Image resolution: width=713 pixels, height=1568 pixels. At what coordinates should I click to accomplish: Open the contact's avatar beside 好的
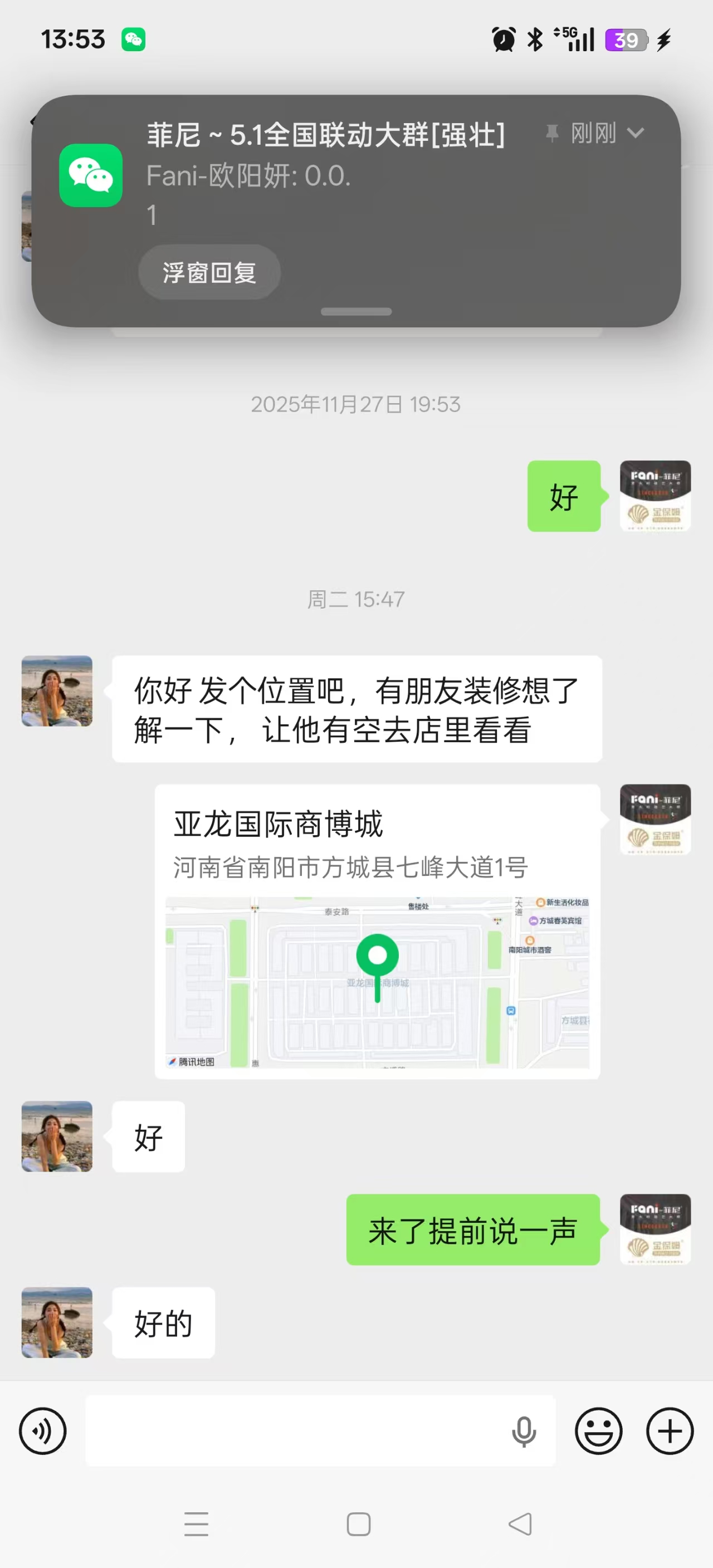point(57,1322)
